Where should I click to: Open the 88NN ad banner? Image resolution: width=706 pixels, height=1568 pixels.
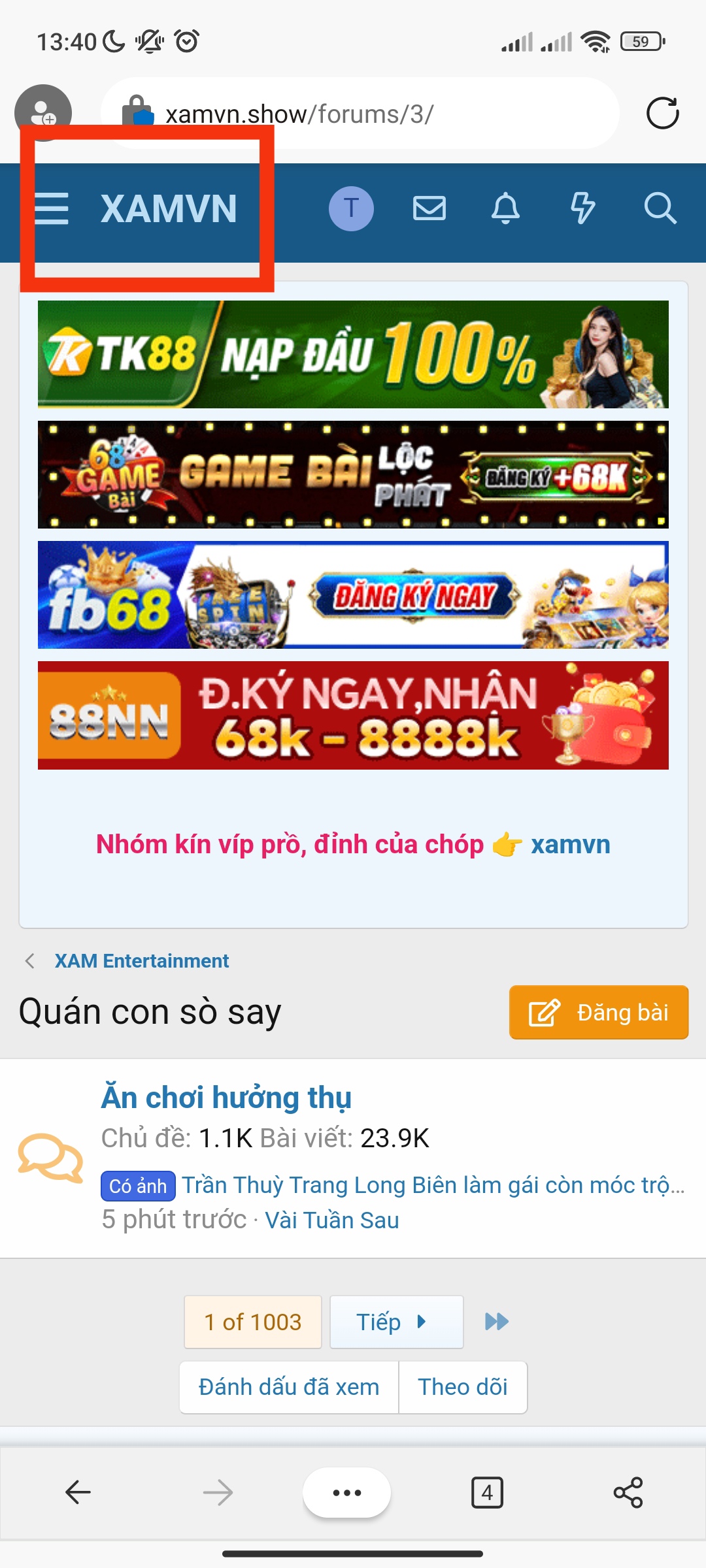[x=353, y=715]
